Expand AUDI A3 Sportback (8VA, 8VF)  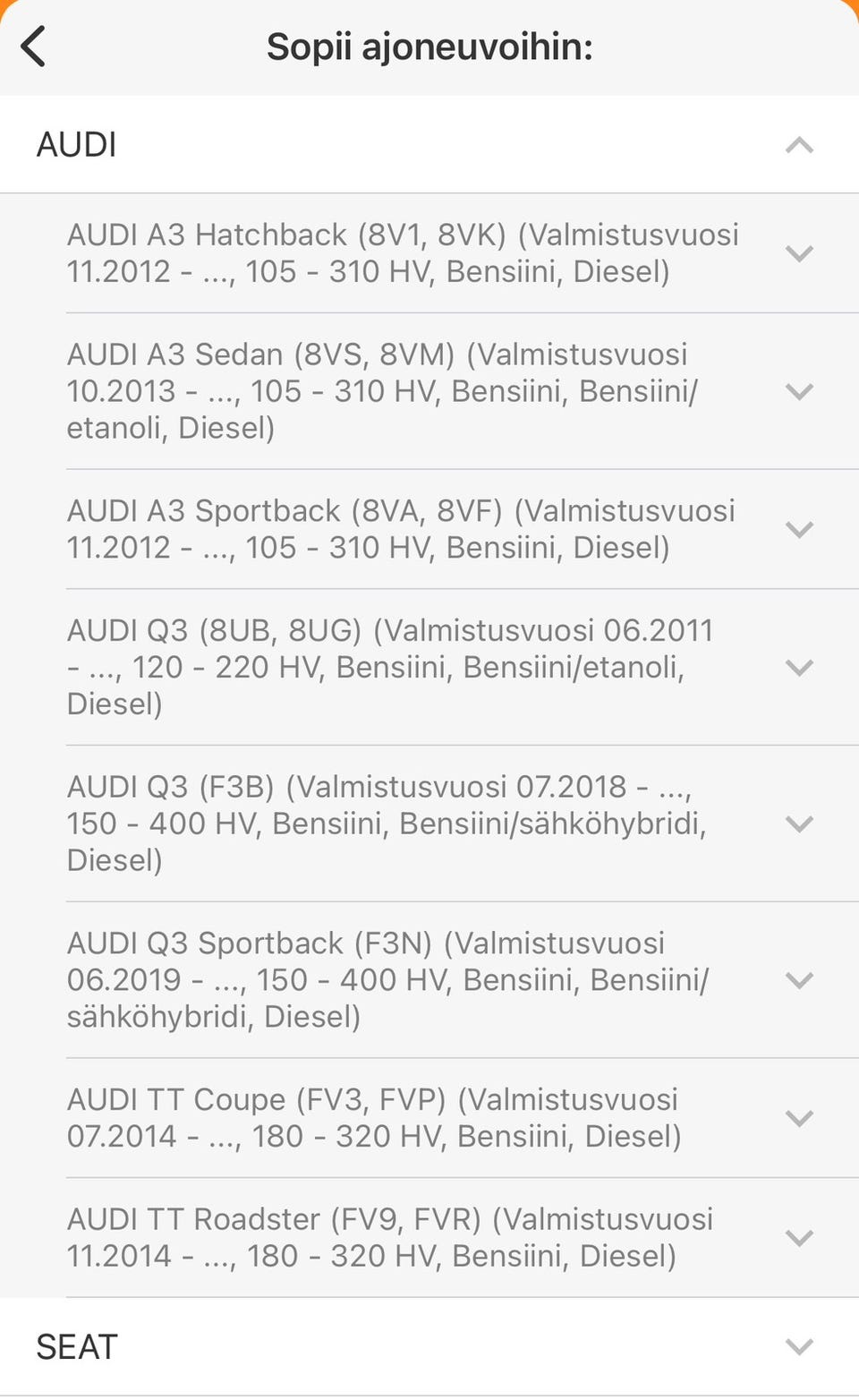coord(798,529)
